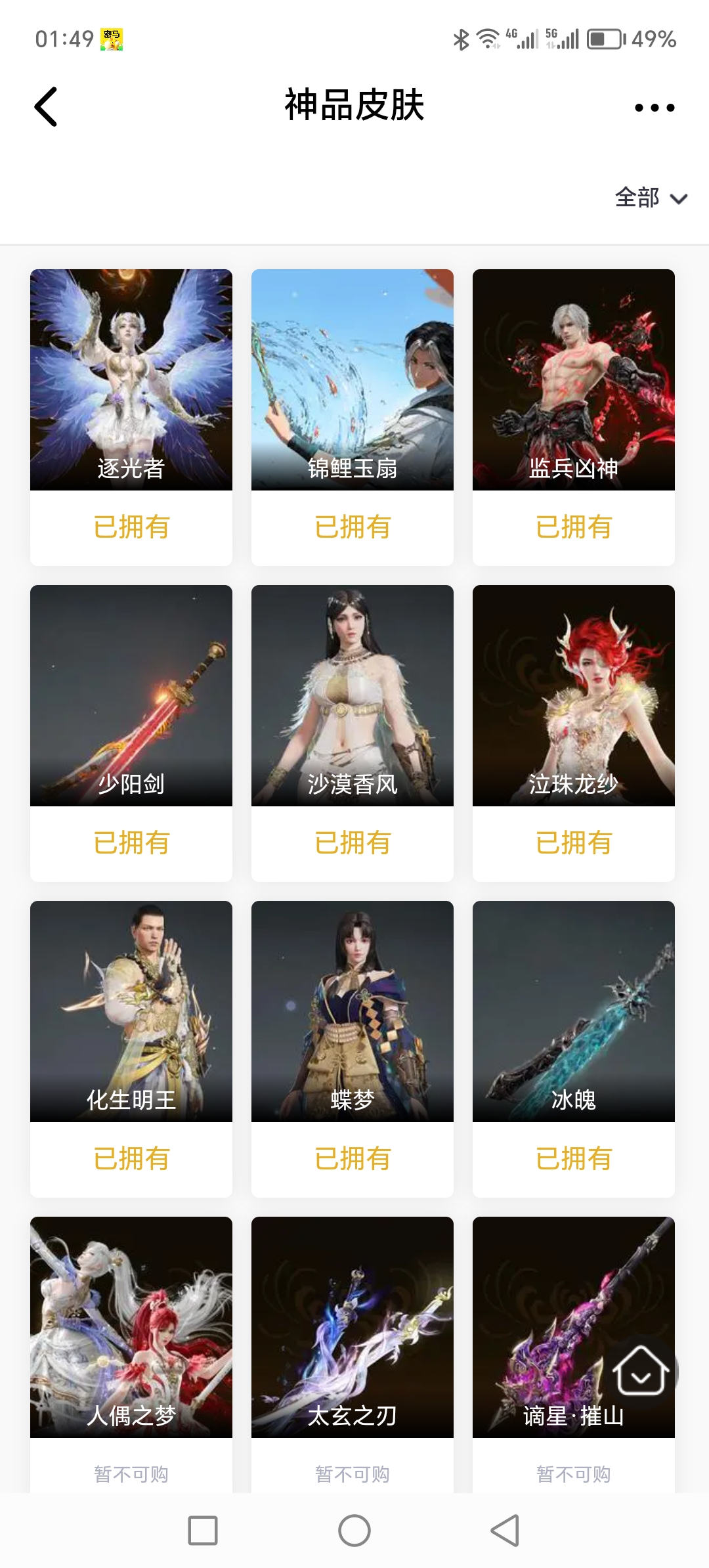Open recent apps from navigation bar
Image resolution: width=709 pixels, height=1568 pixels.
(x=203, y=1531)
